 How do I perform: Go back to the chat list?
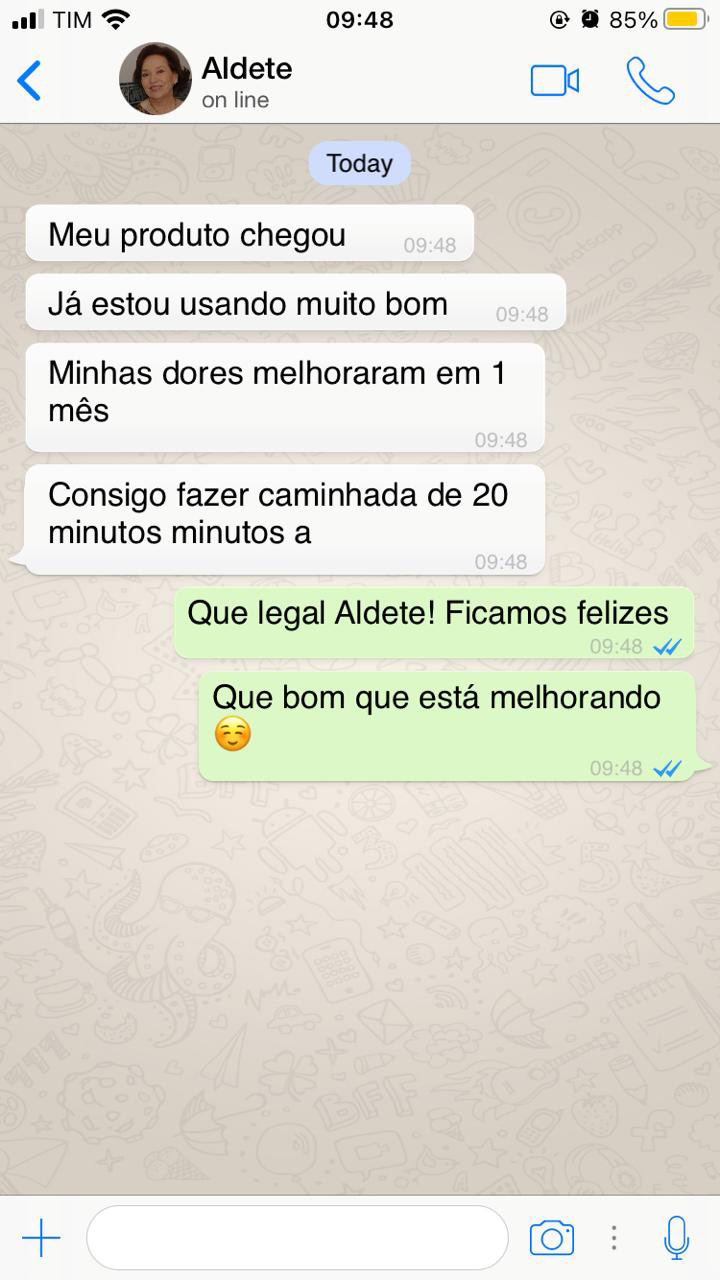pyautogui.click(x=30, y=81)
